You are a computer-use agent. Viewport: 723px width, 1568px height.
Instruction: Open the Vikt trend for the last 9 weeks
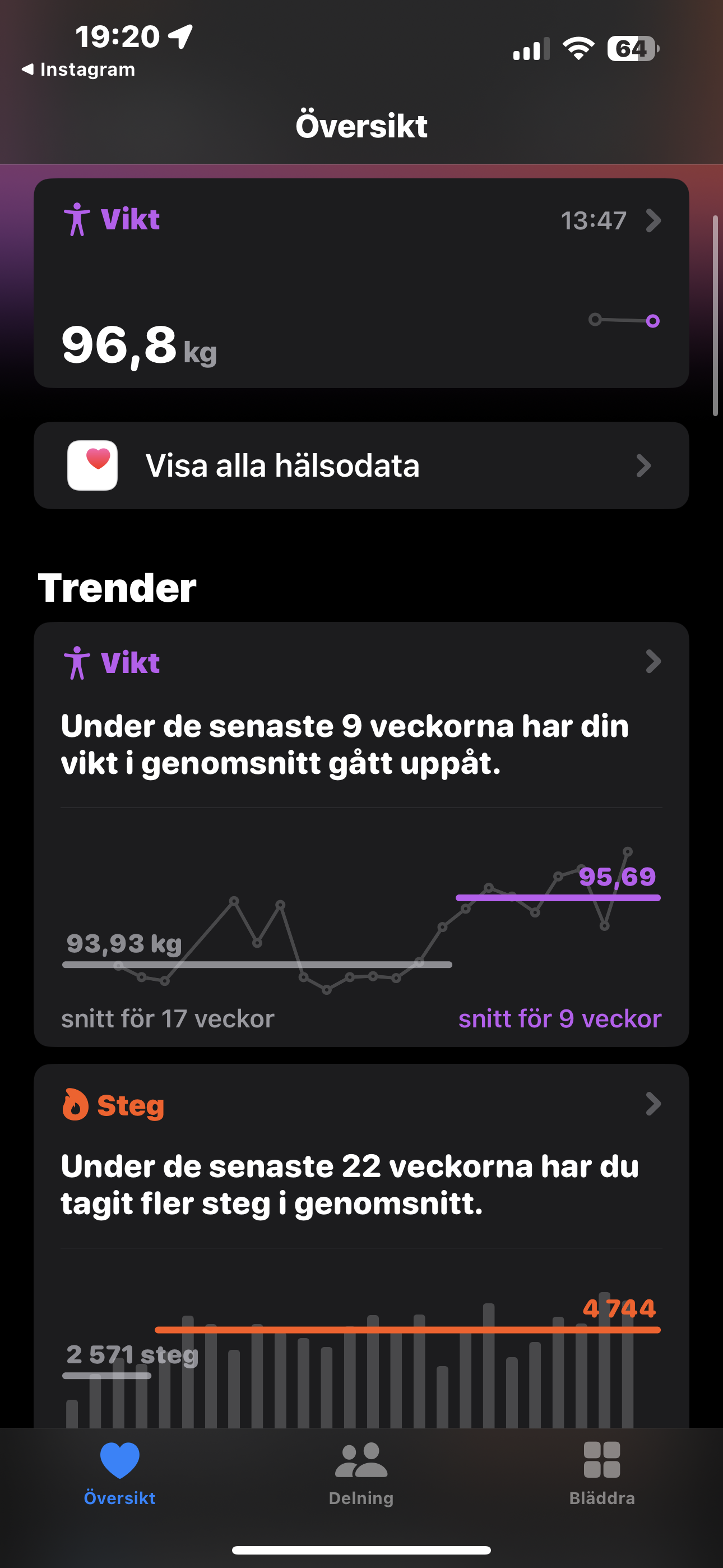[361, 834]
